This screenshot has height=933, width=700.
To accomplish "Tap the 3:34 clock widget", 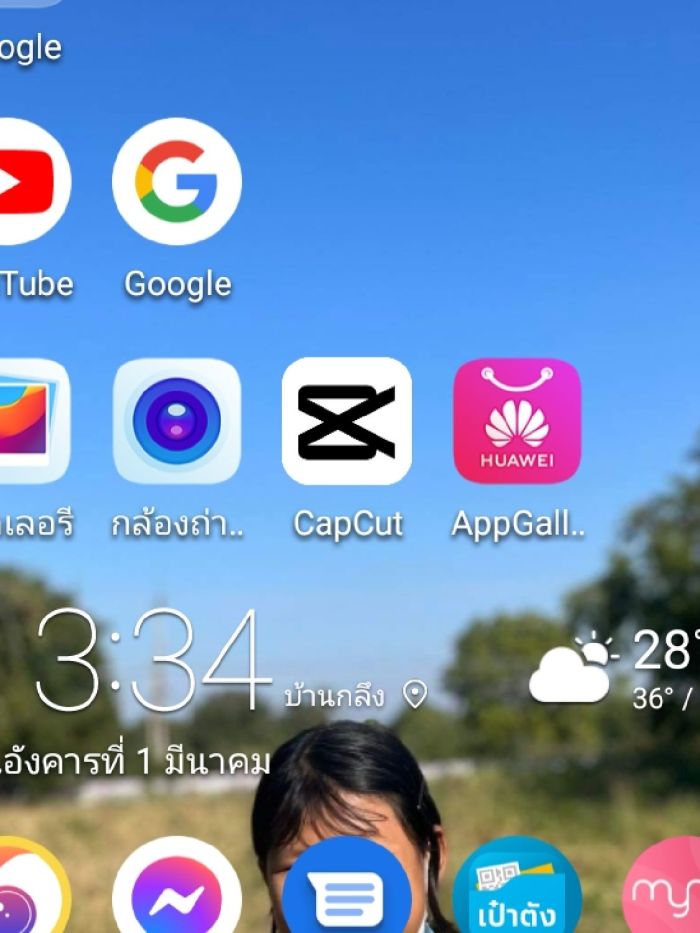I will point(152,662).
